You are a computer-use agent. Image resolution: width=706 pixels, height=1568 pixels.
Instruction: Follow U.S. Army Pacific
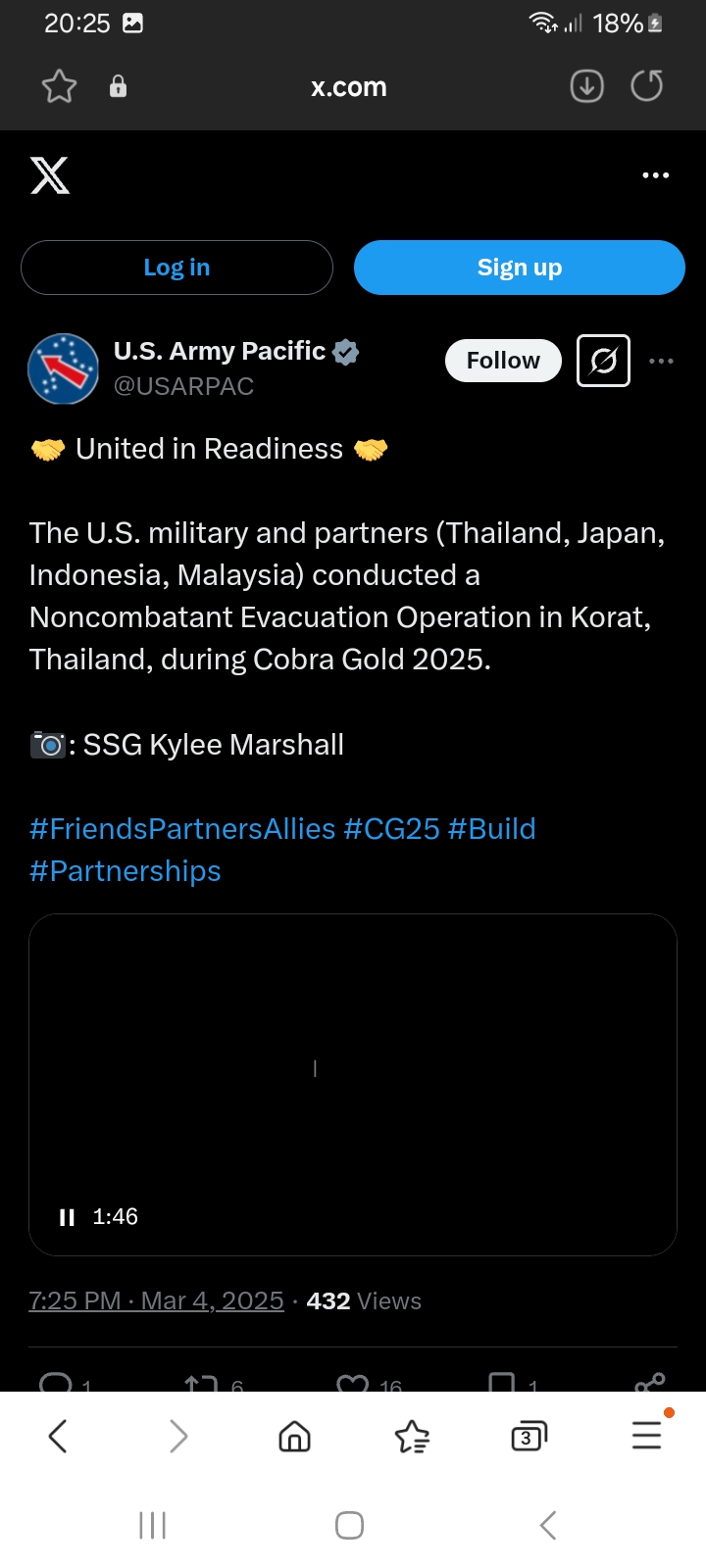pos(503,361)
